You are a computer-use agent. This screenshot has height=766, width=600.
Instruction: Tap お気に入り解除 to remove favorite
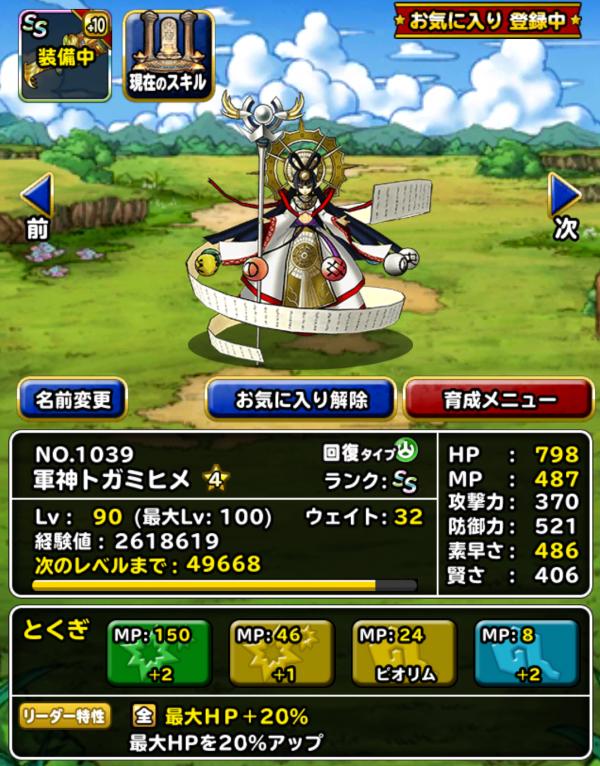point(300,400)
